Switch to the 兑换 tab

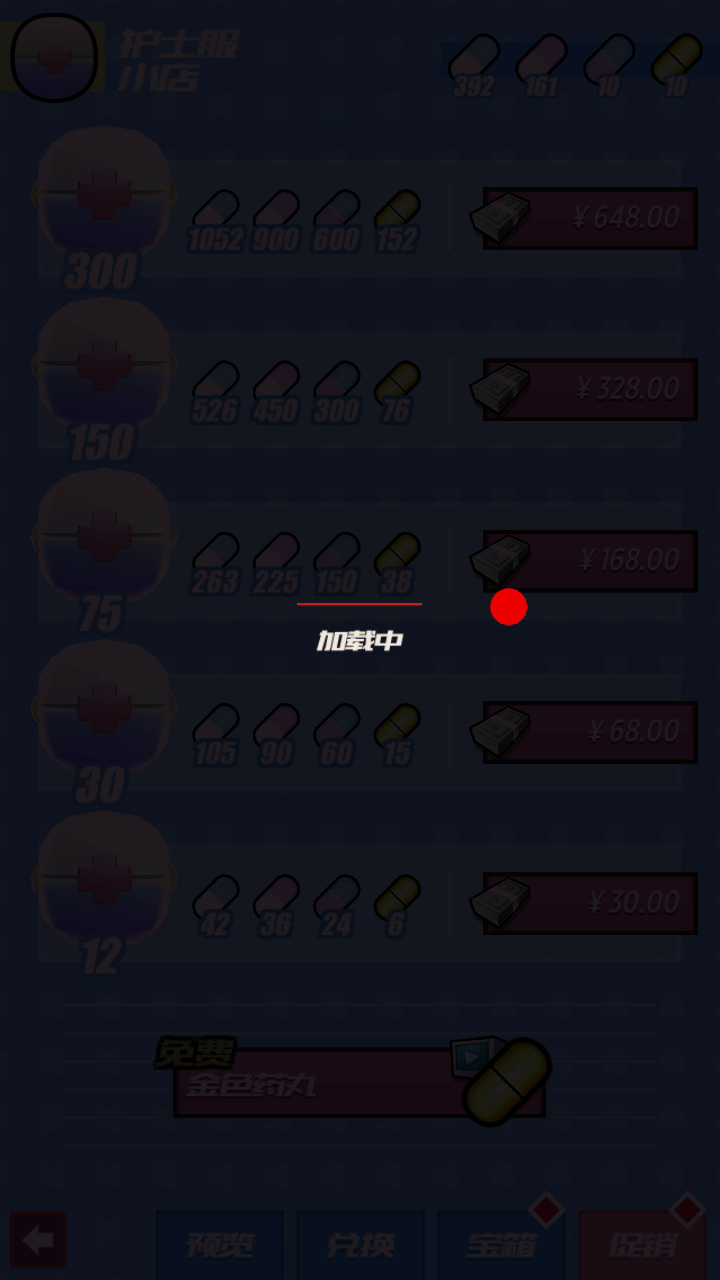[x=361, y=1245]
